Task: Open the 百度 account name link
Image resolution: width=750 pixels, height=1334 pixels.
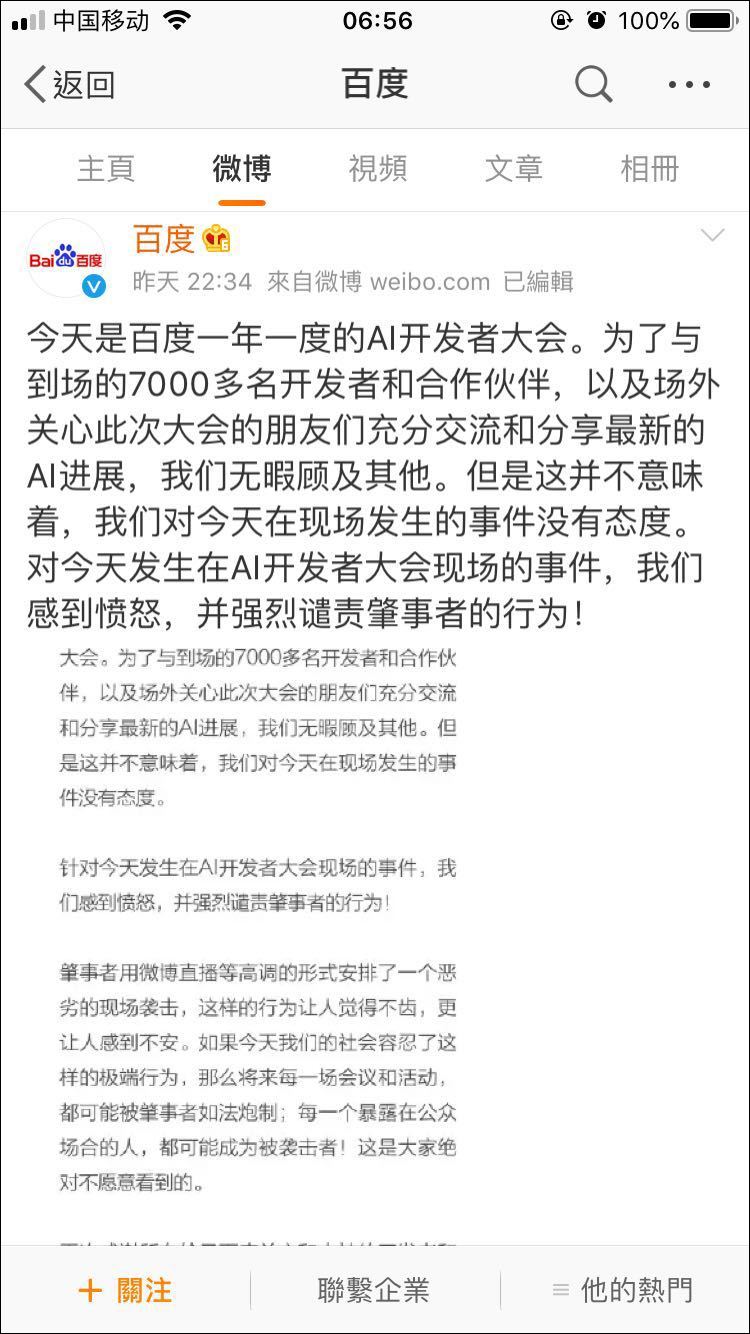Action: [x=164, y=239]
